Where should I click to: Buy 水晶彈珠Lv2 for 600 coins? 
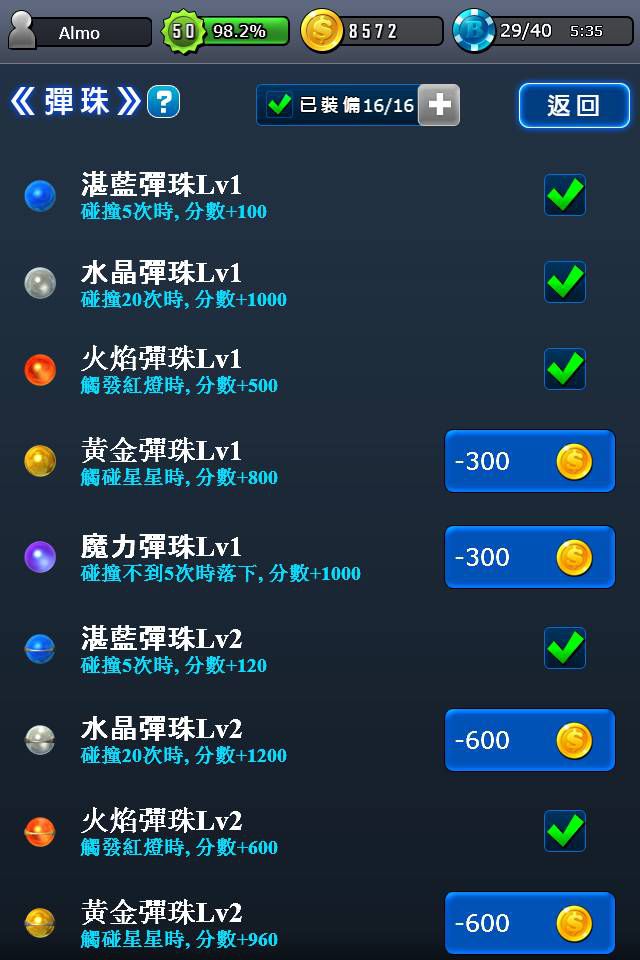point(529,740)
